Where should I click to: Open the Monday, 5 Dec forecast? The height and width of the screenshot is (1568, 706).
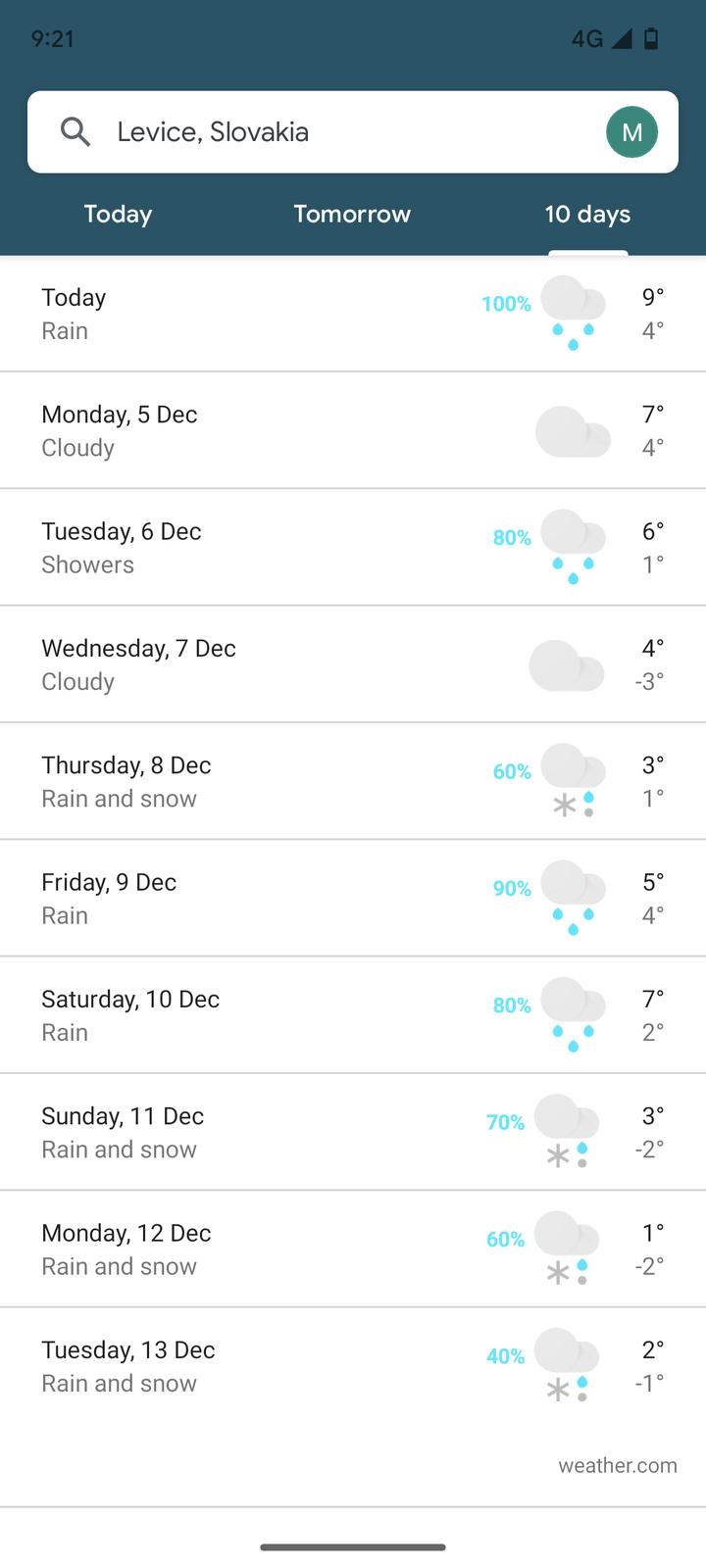pos(353,430)
